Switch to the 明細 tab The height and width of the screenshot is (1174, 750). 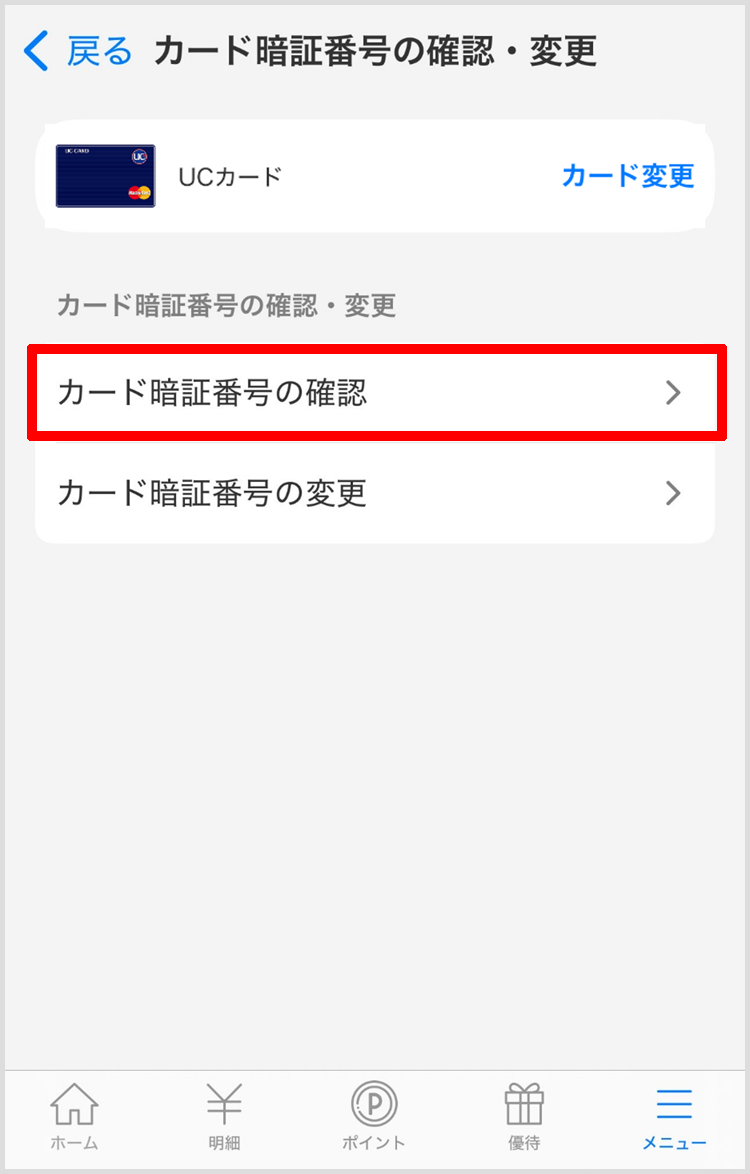click(225, 1115)
